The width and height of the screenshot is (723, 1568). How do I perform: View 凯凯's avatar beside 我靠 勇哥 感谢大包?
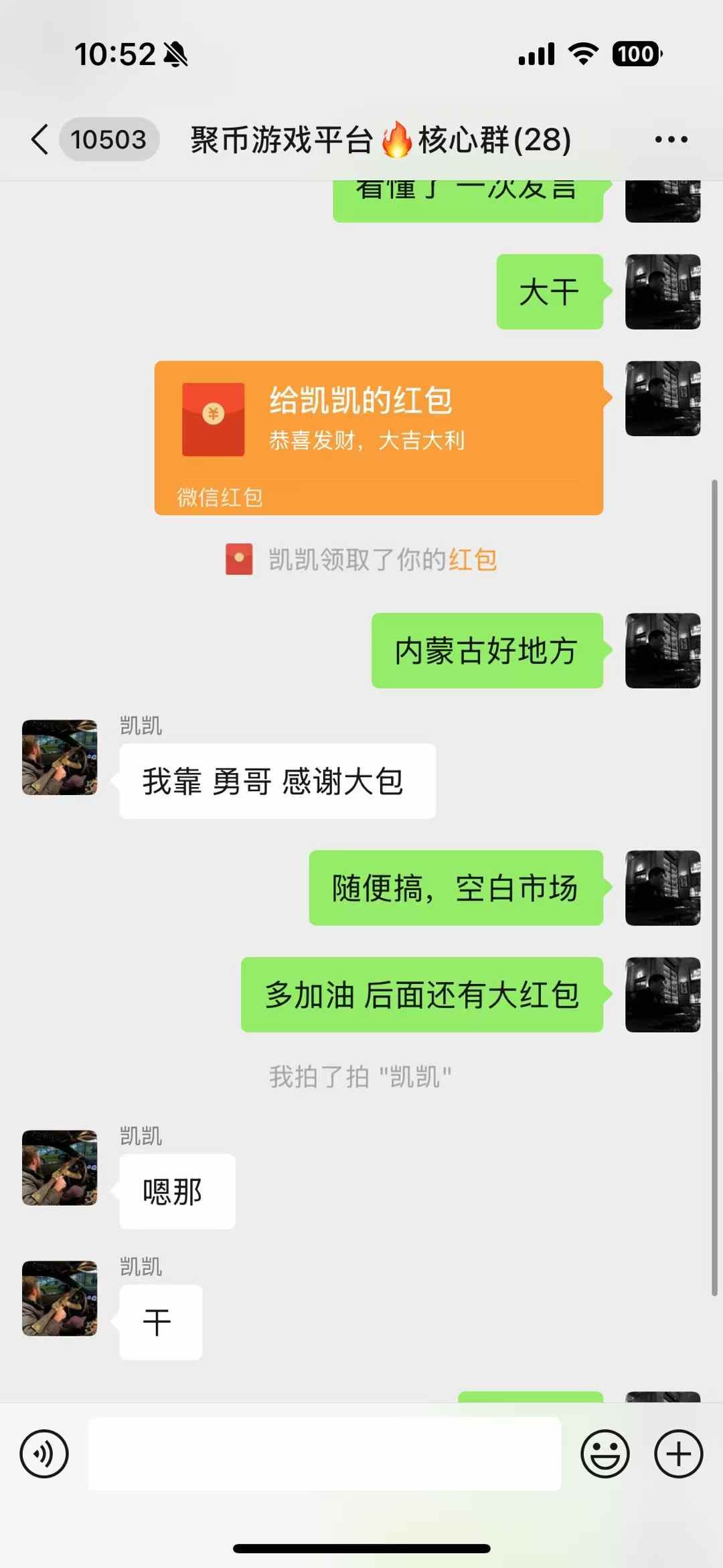[60, 757]
